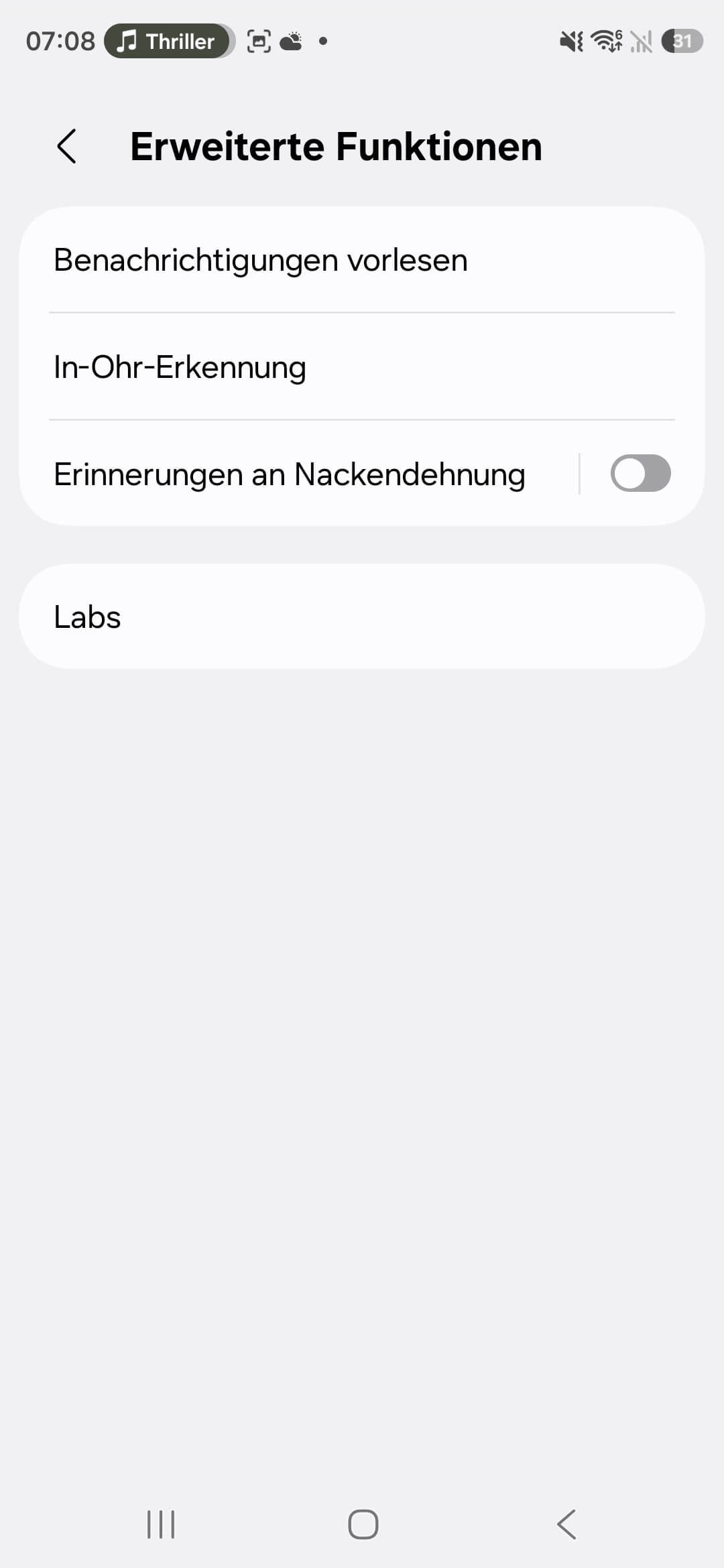Screen dimensions: 724x1568
Task: Tap the Thriller music chip
Action: click(x=169, y=42)
